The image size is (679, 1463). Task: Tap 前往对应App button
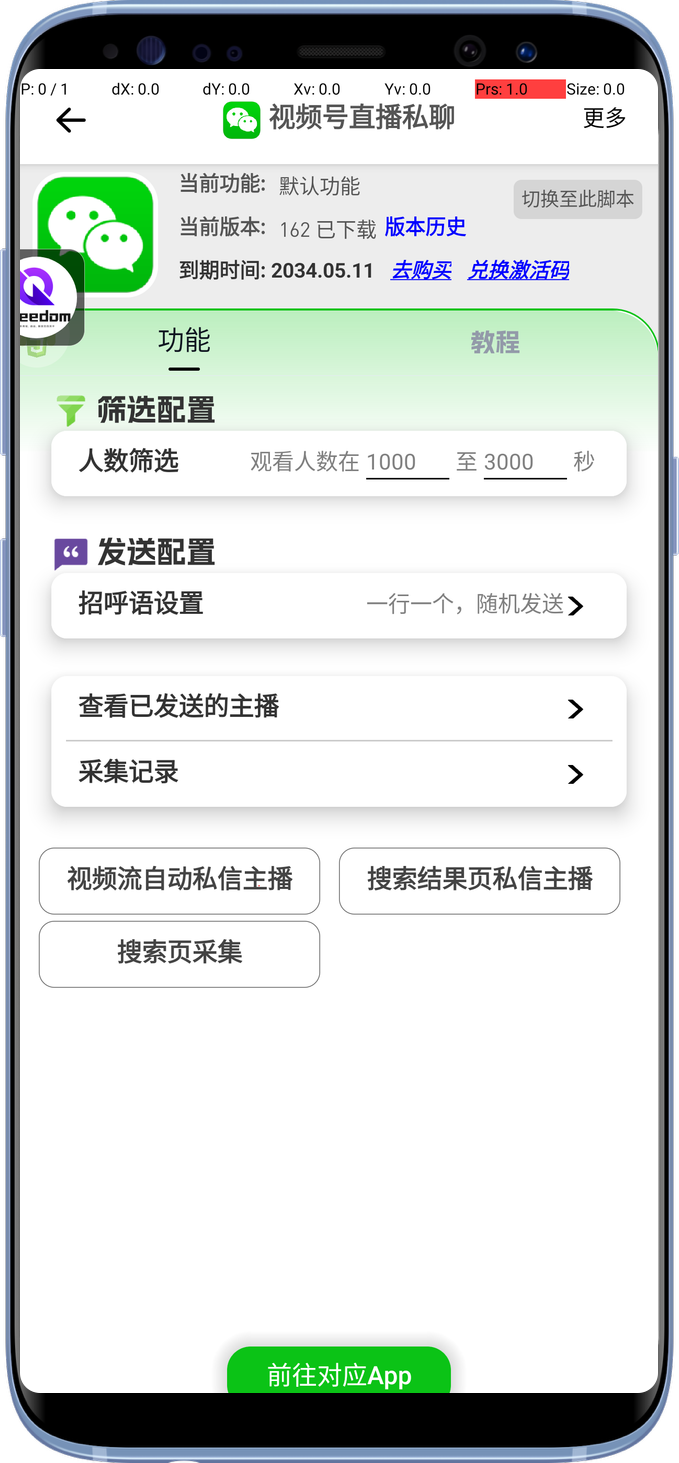tap(339, 1374)
